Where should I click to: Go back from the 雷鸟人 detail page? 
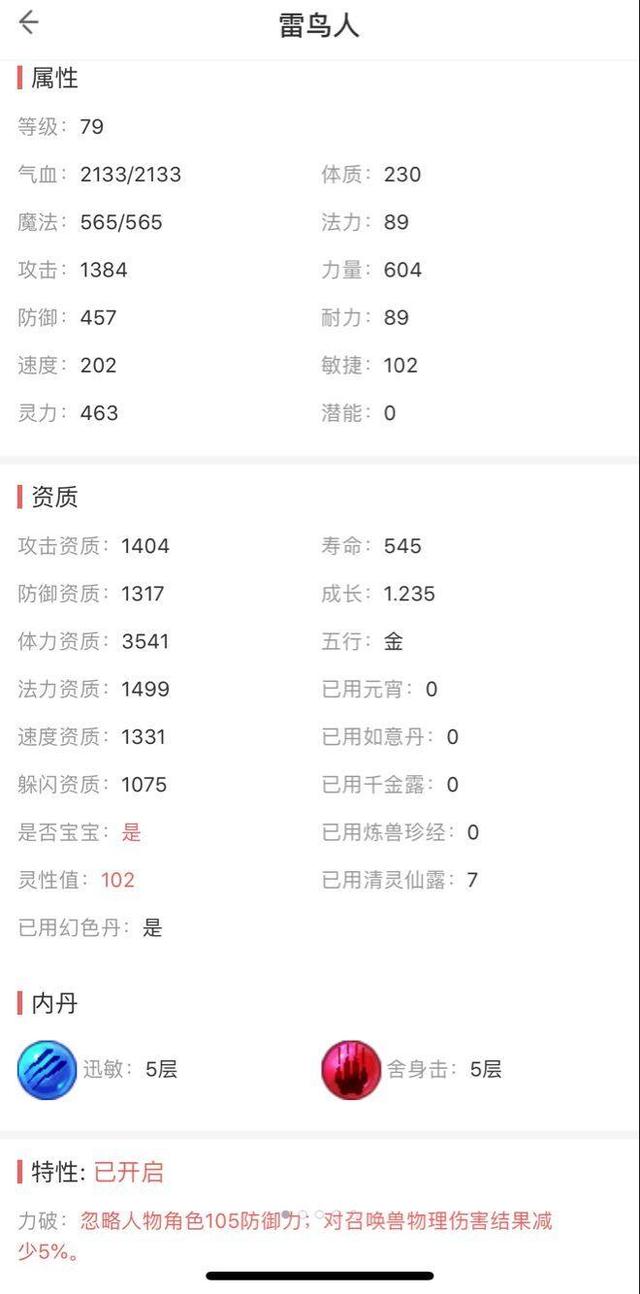pos(28,22)
